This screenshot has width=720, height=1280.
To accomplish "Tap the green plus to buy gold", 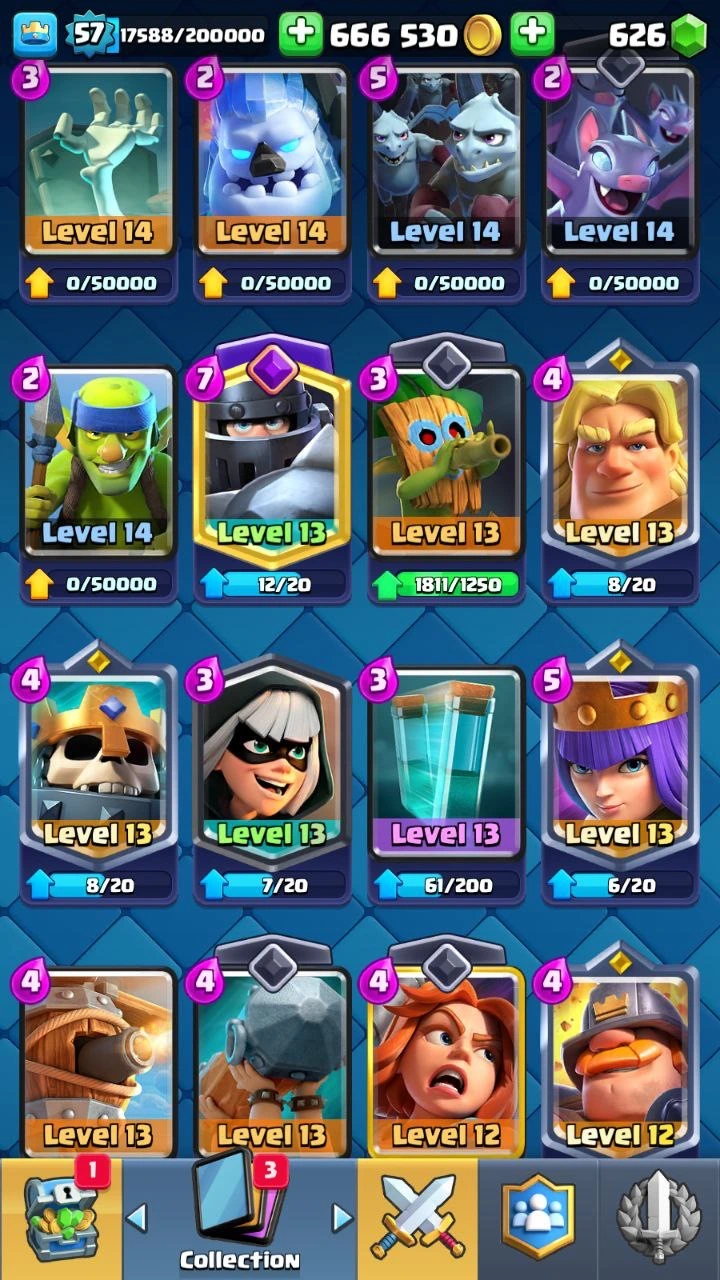I will (x=300, y=35).
